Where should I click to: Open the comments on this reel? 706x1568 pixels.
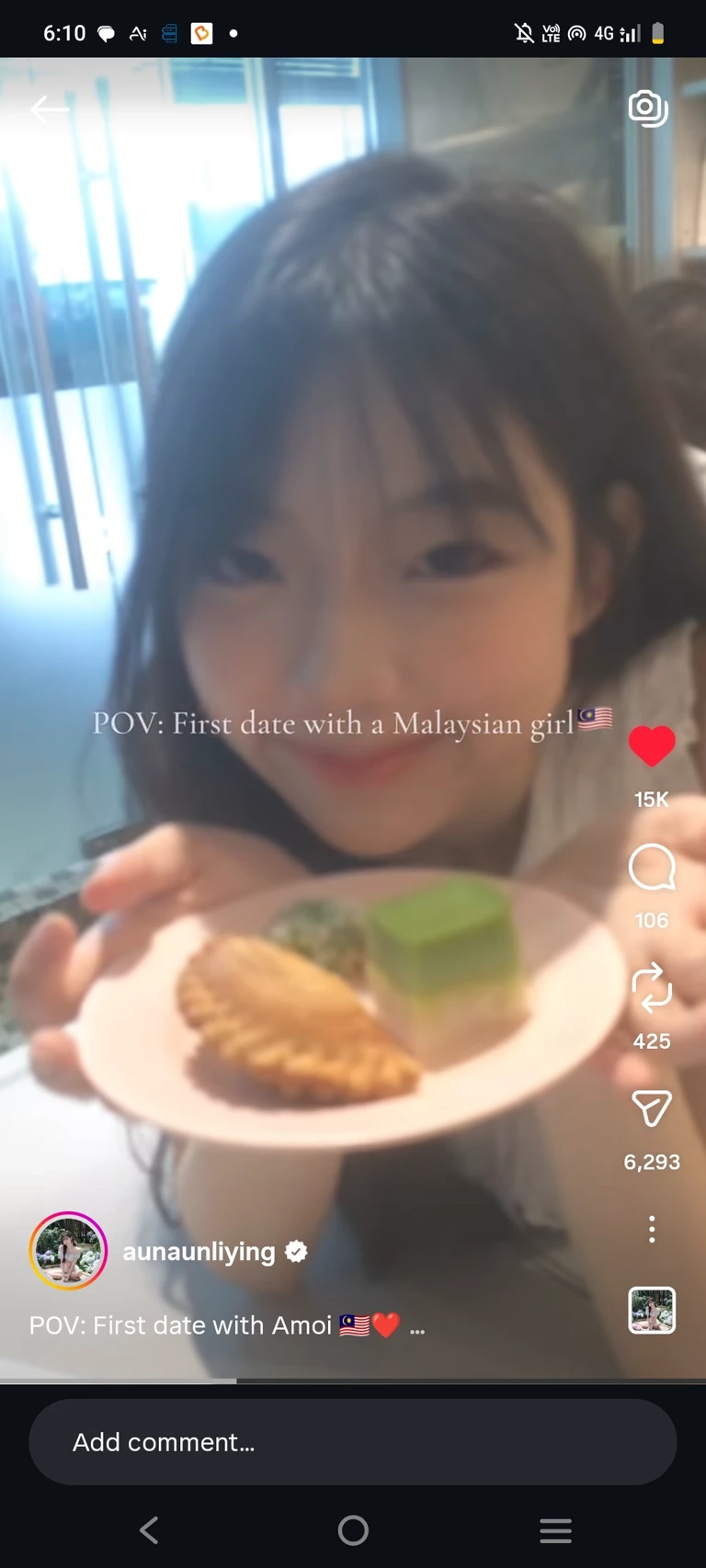(x=652, y=868)
